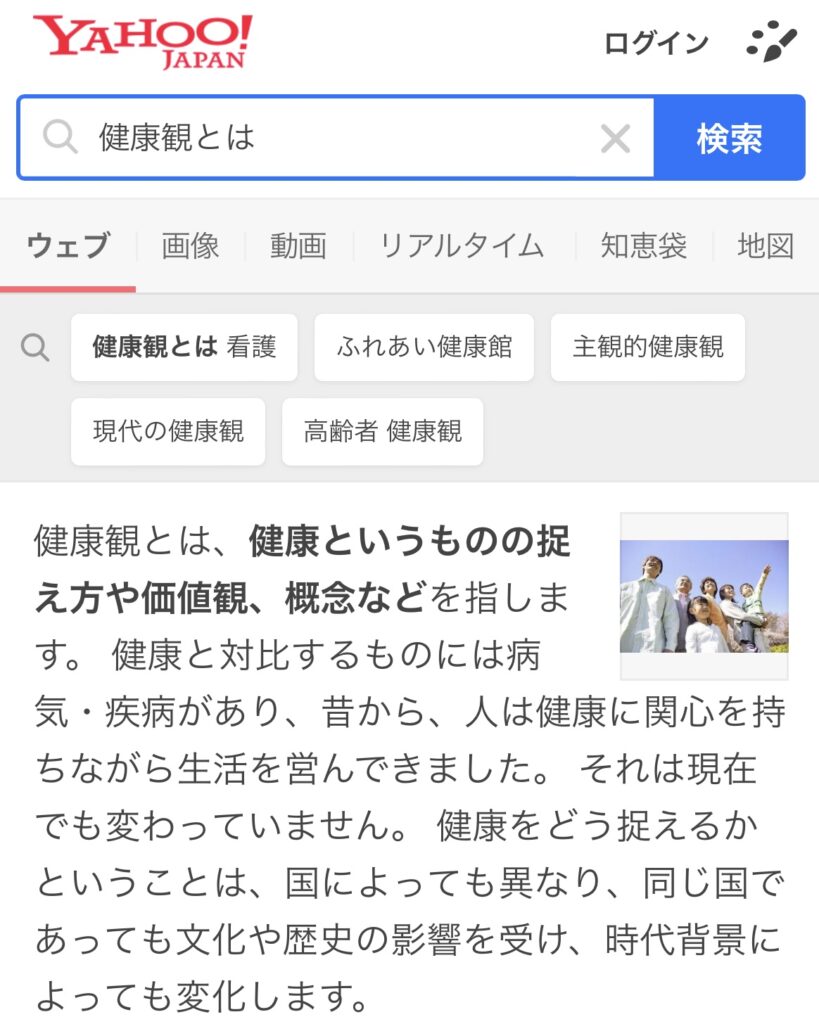Clear the search text with the X
The width and height of the screenshot is (819, 1024).
tap(615, 138)
